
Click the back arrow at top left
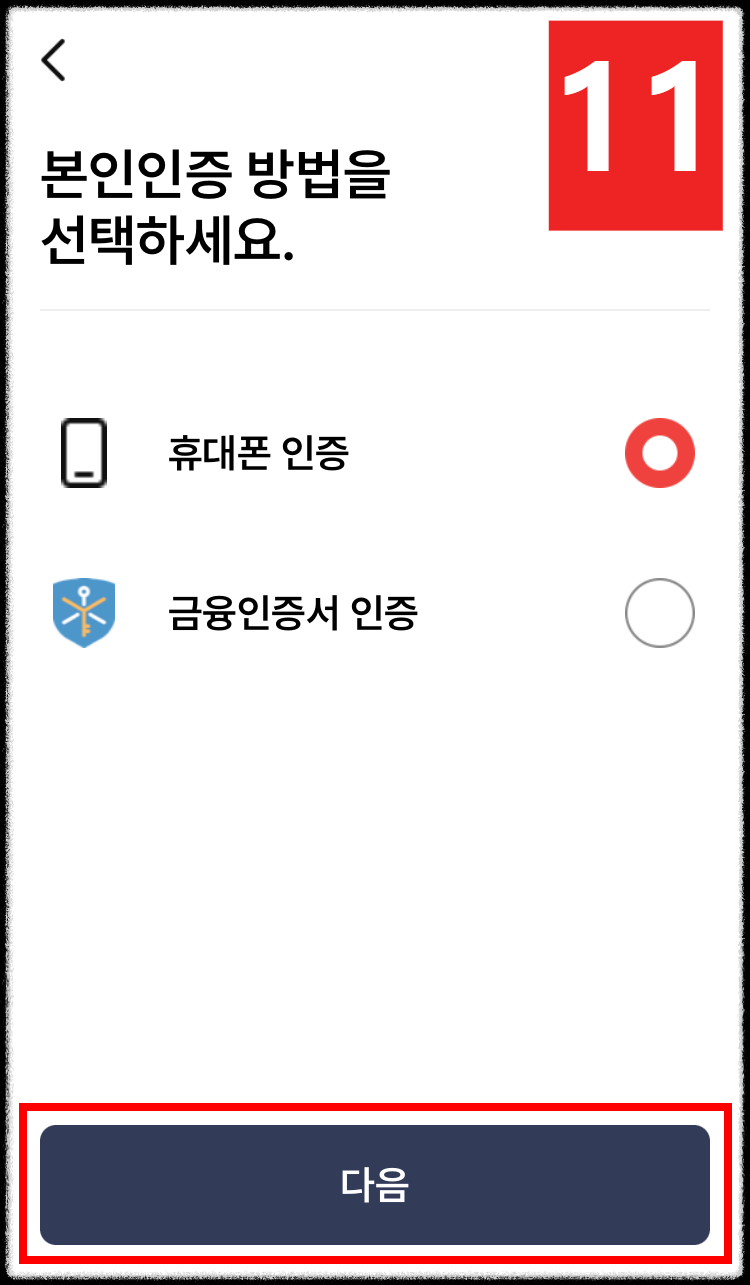(x=52, y=60)
